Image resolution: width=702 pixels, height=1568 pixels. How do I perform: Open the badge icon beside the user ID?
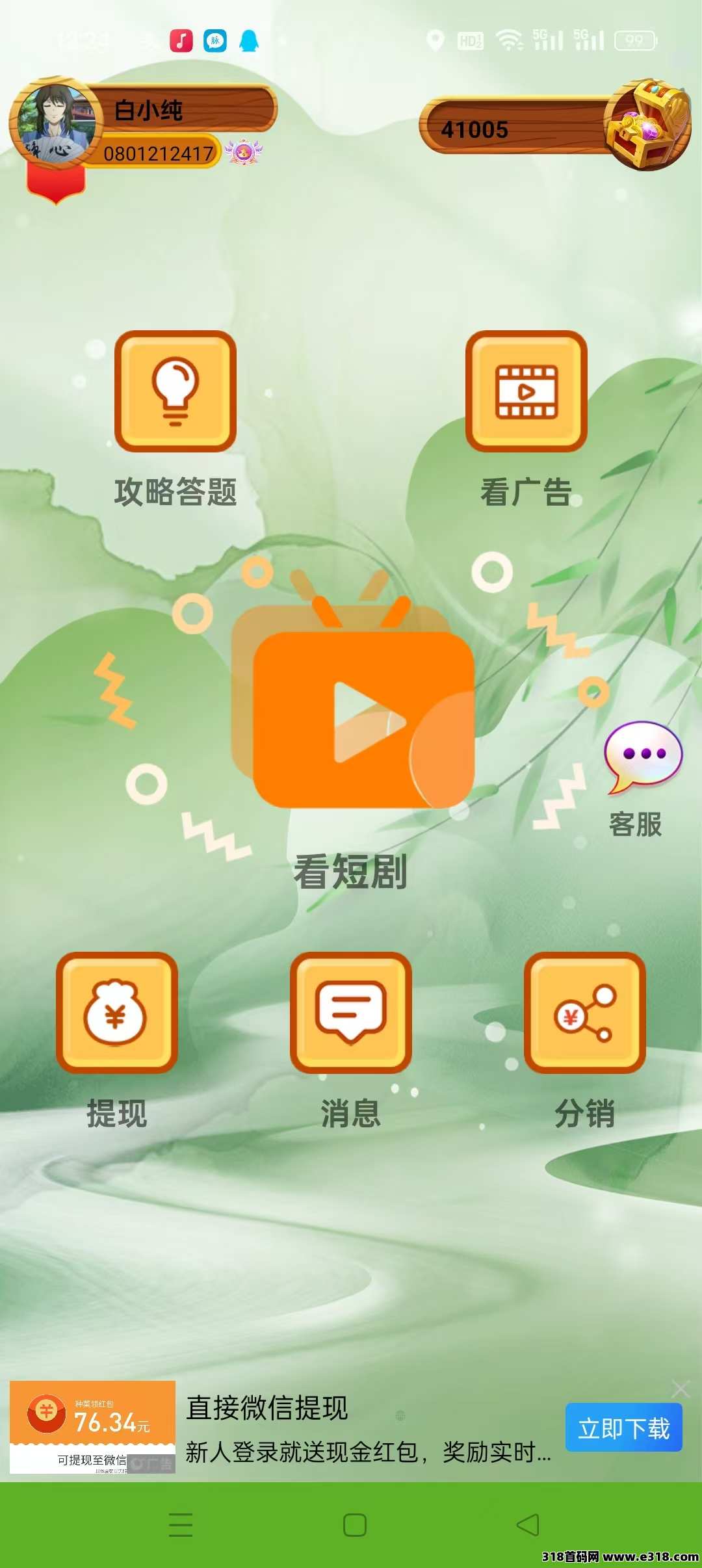coord(243,152)
